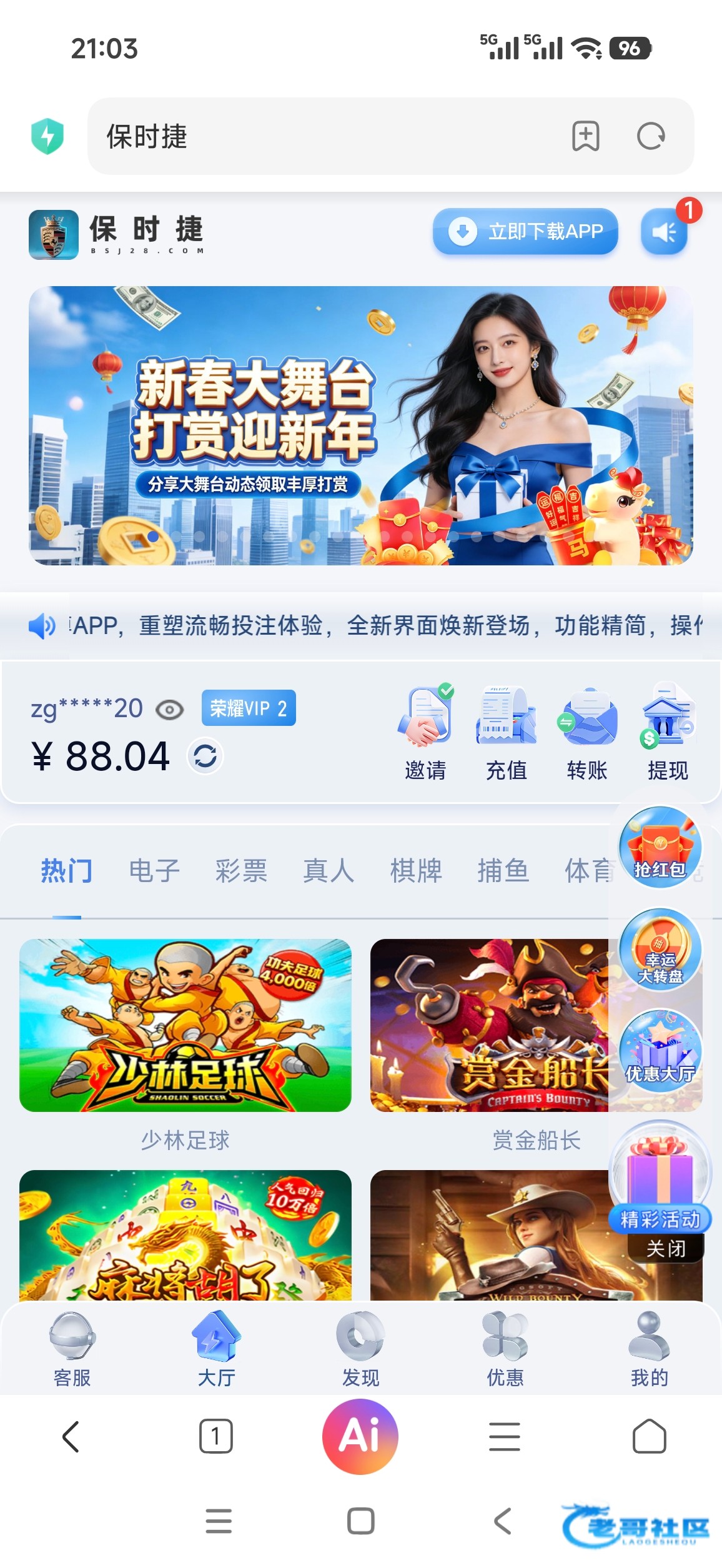
Task: Reload the page with the refresh icon
Action: [650, 136]
